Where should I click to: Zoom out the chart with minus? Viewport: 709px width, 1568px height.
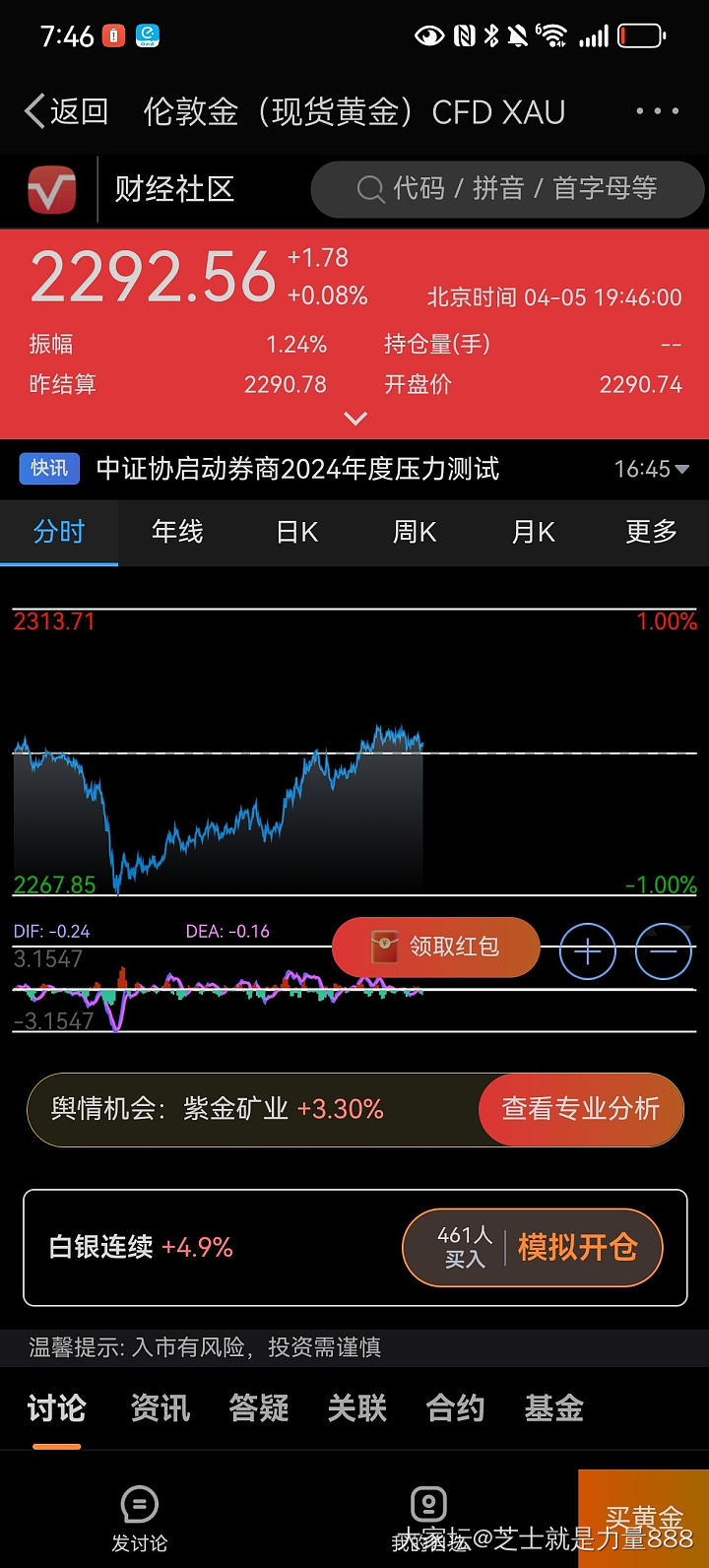tap(663, 951)
